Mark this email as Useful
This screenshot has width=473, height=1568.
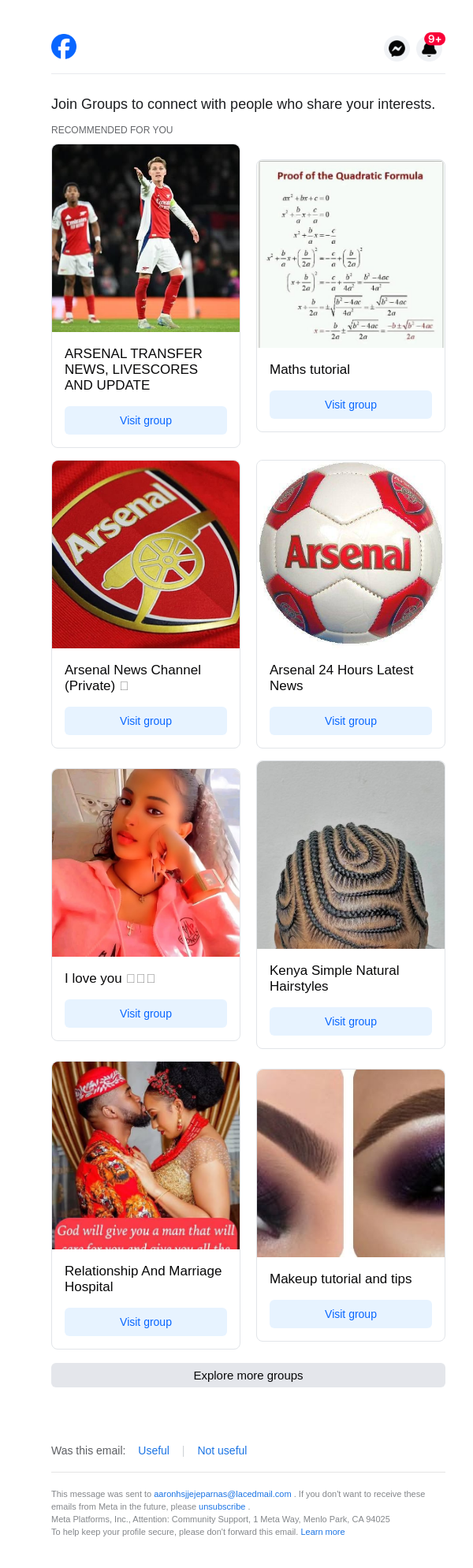click(x=154, y=1450)
